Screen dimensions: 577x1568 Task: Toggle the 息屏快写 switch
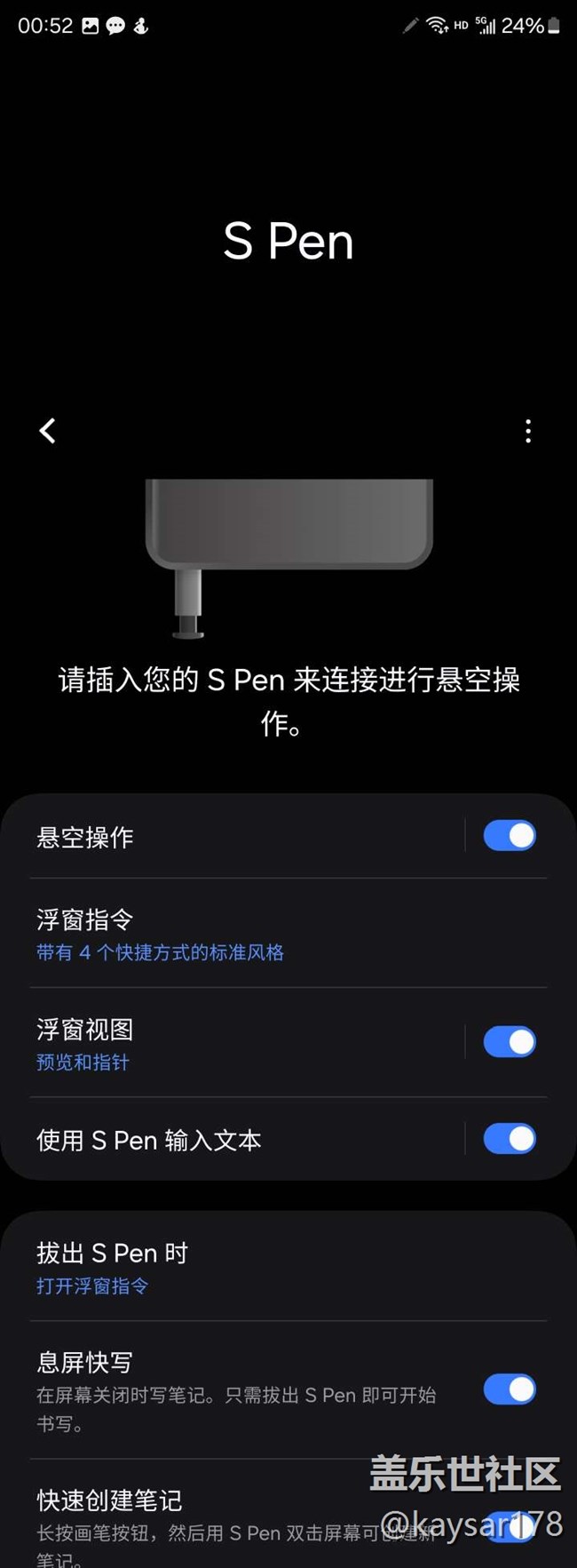509,1389
